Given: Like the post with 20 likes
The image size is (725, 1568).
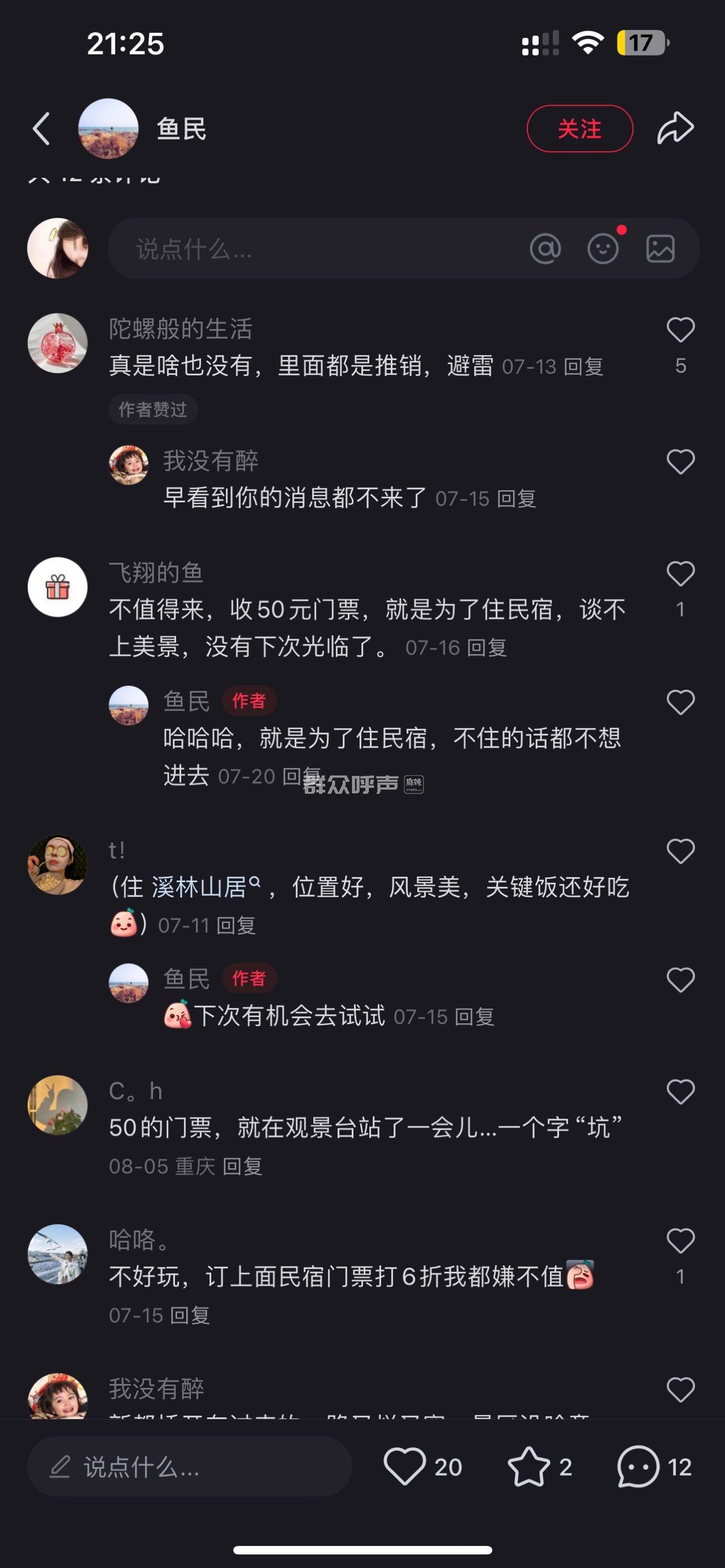Looking at the screenshot, I should pyautogui.click(x=405, y=1467).
